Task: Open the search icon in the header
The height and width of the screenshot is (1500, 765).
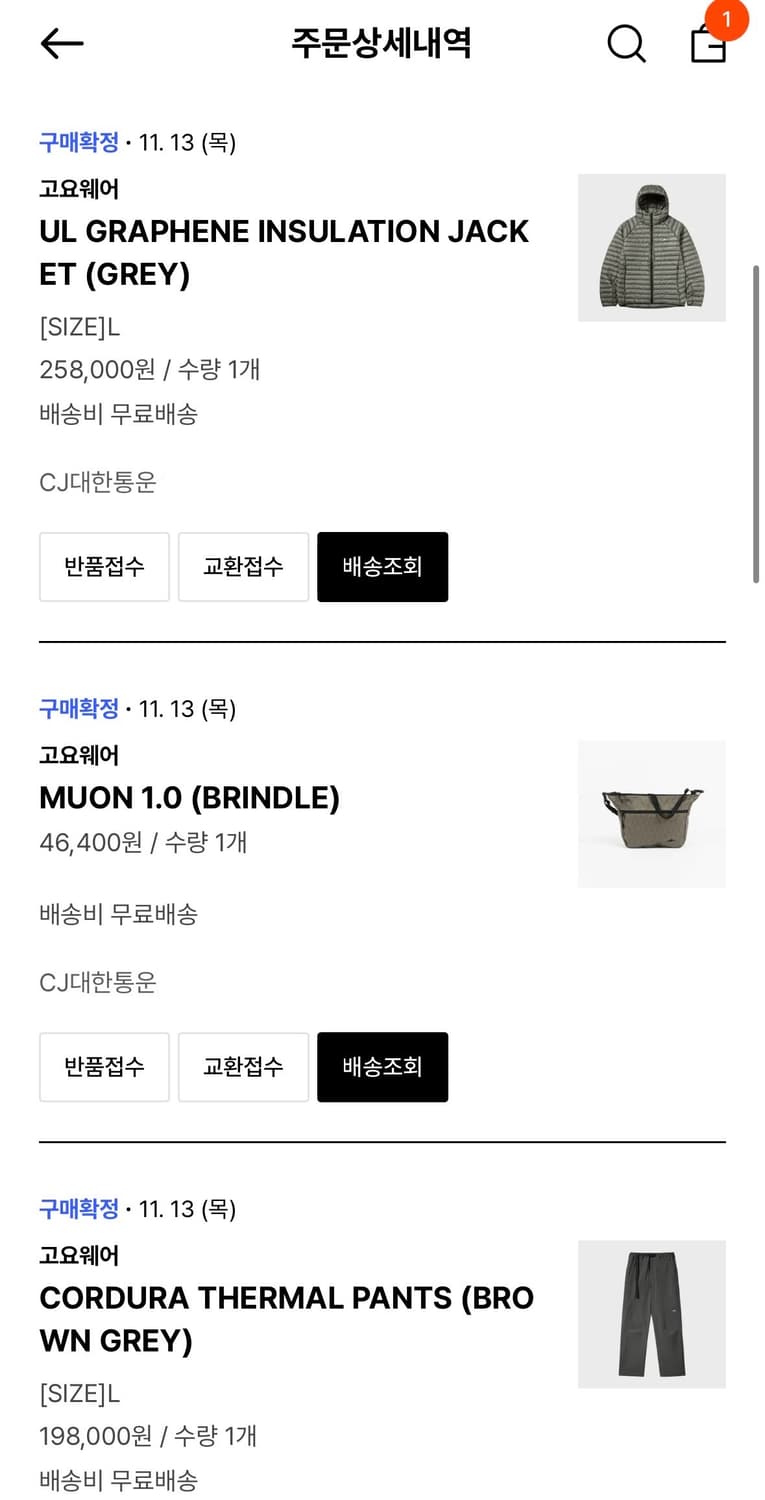Action: click(625, 43)
